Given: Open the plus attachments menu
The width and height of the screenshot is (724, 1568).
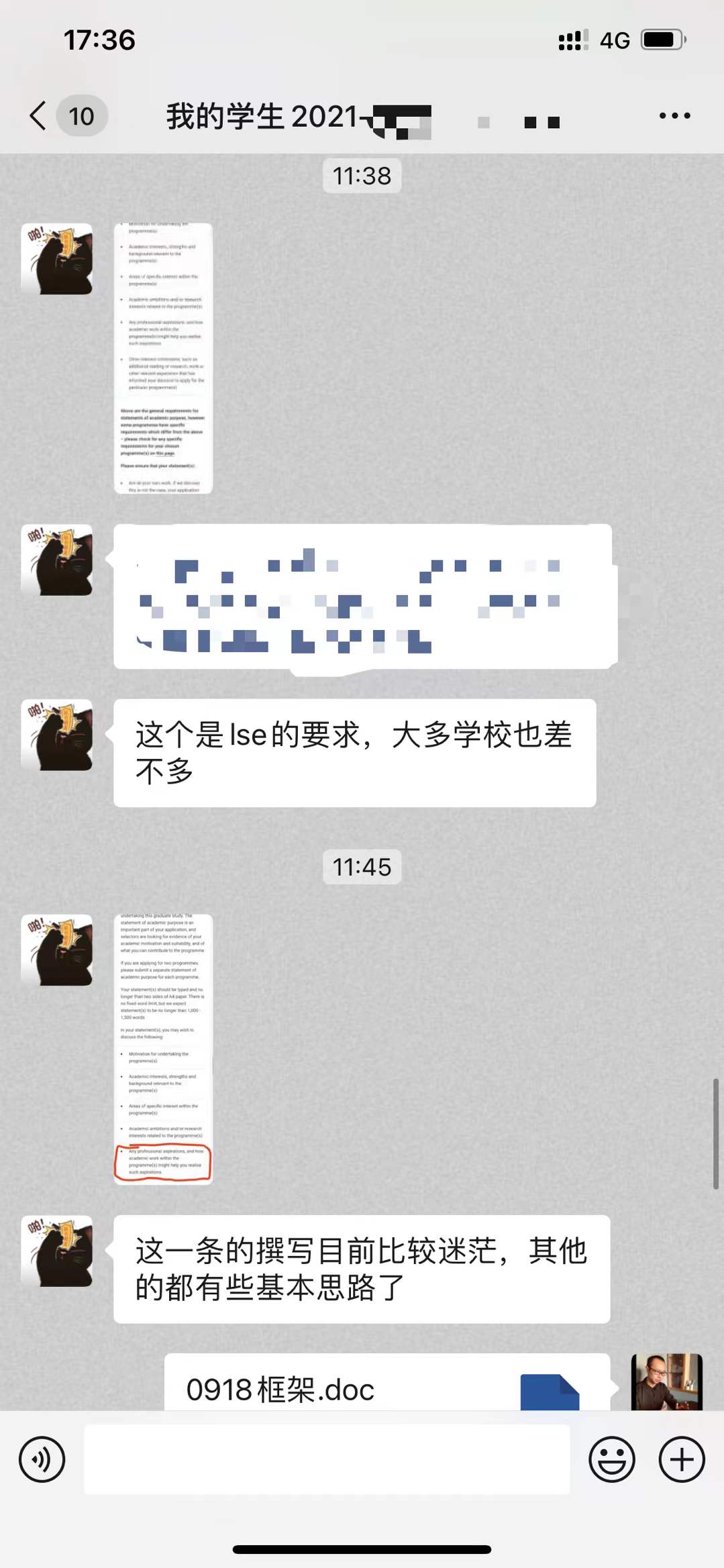Looking at the screenshot, I should [x=681, y=1459].
